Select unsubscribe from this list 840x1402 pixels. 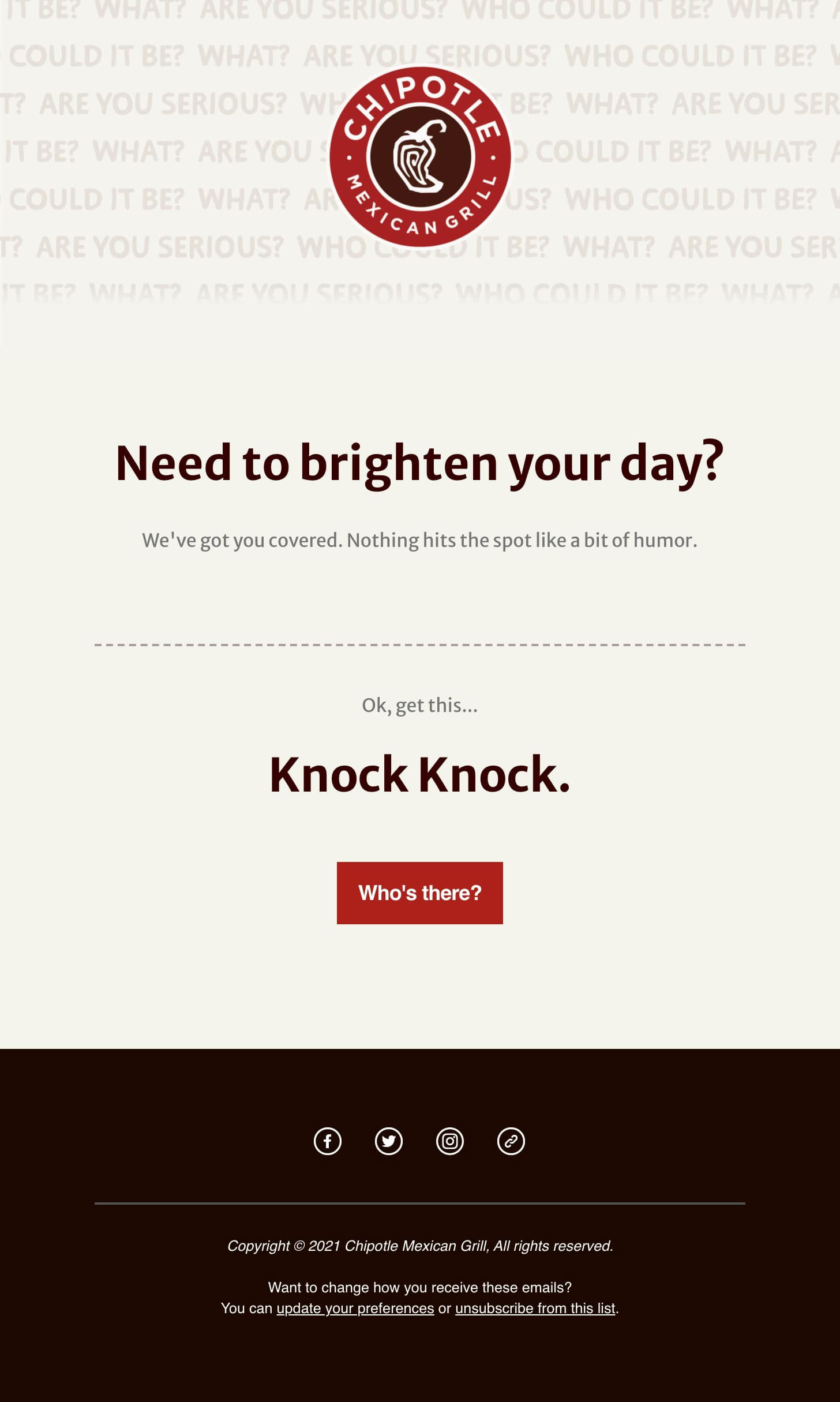pos(535,1308)
